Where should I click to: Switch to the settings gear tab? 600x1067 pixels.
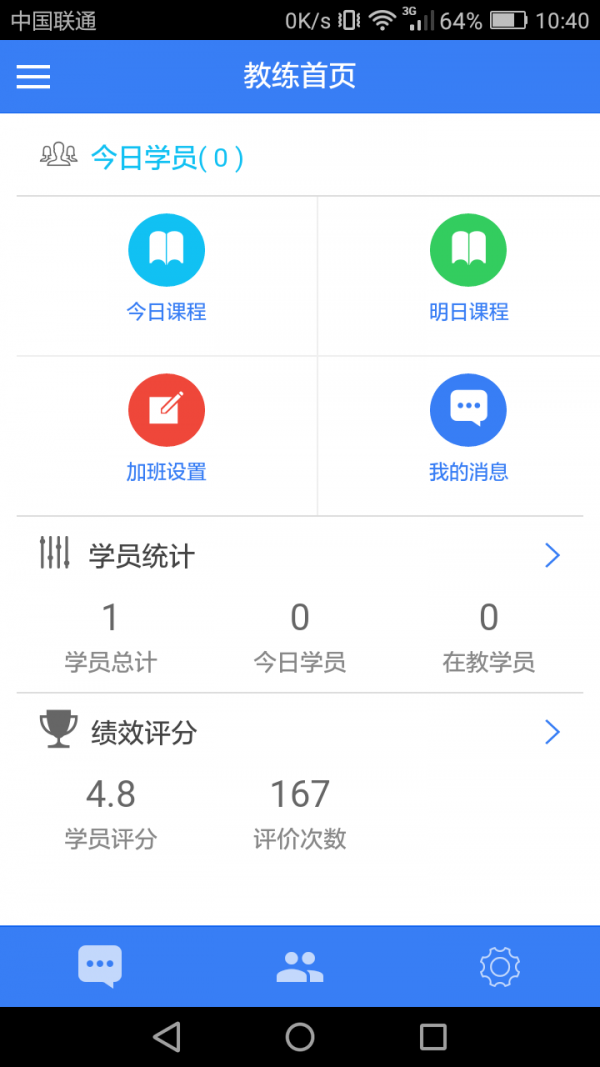click(x=499, y=966)
